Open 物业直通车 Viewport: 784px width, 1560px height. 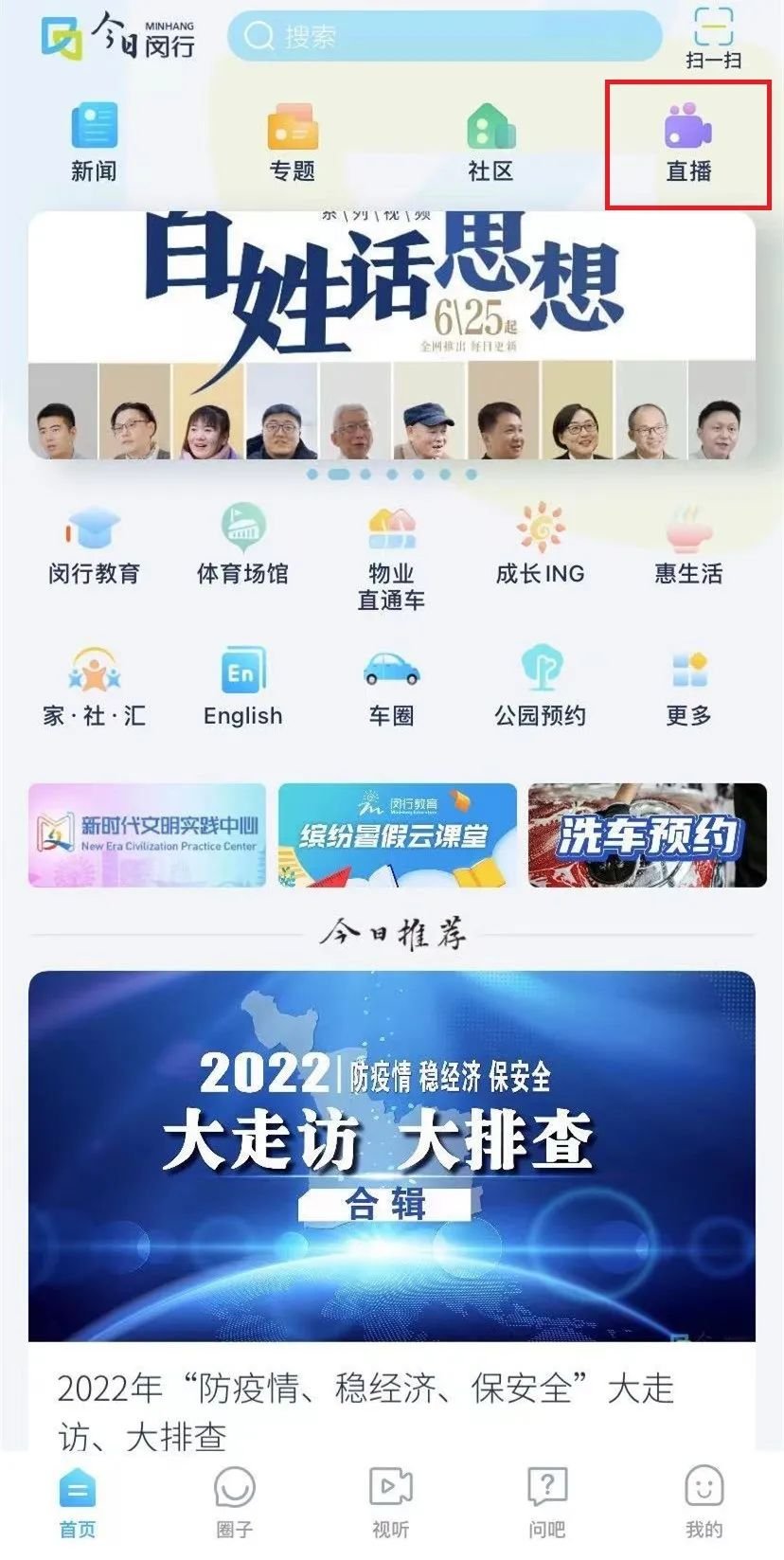391,557
